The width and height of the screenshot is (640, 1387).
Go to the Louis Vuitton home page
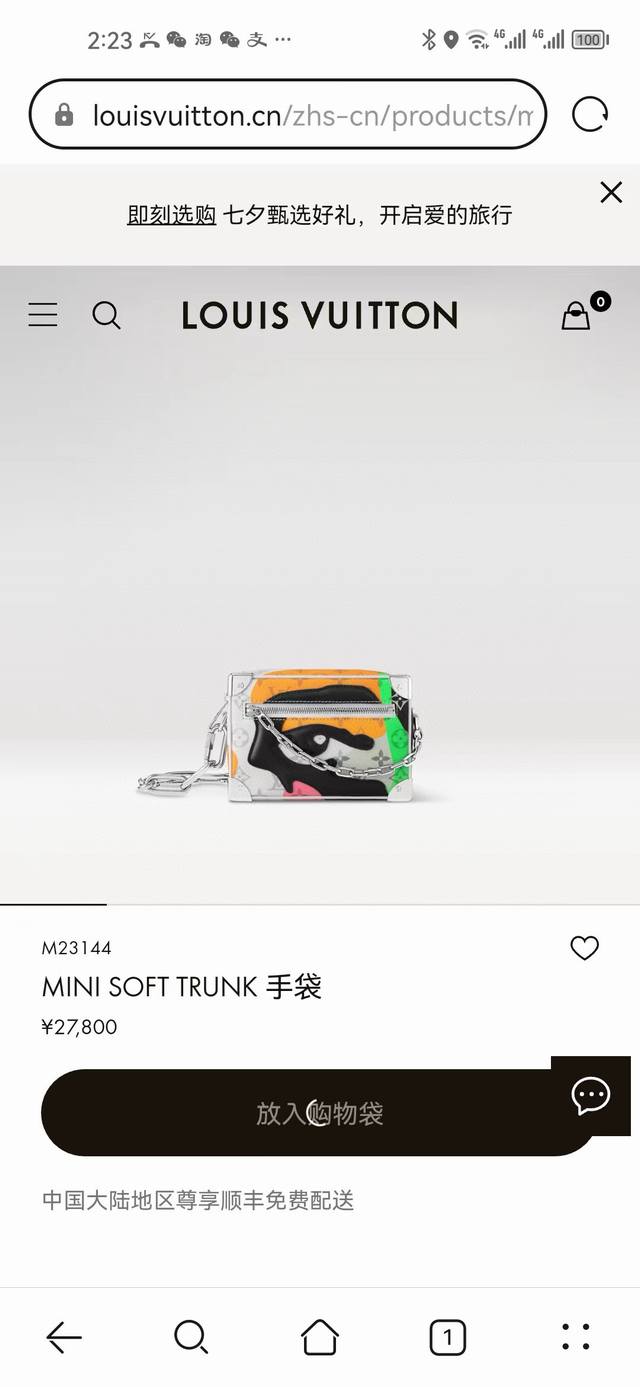pos(319,316)
